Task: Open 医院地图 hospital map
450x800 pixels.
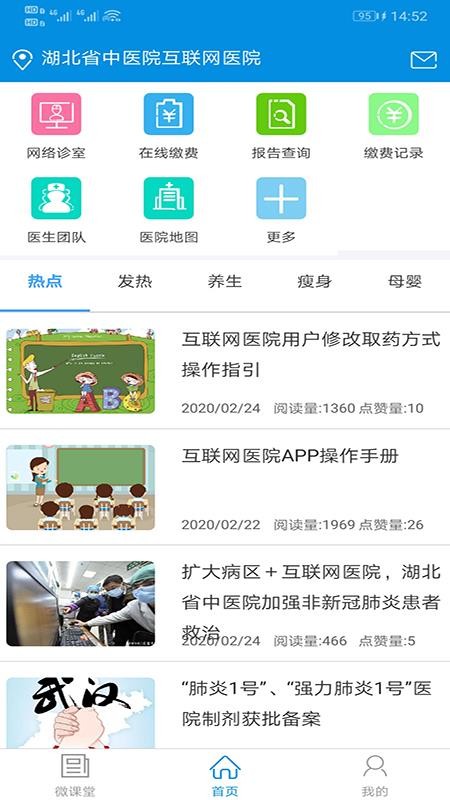Action: [168, 210]
